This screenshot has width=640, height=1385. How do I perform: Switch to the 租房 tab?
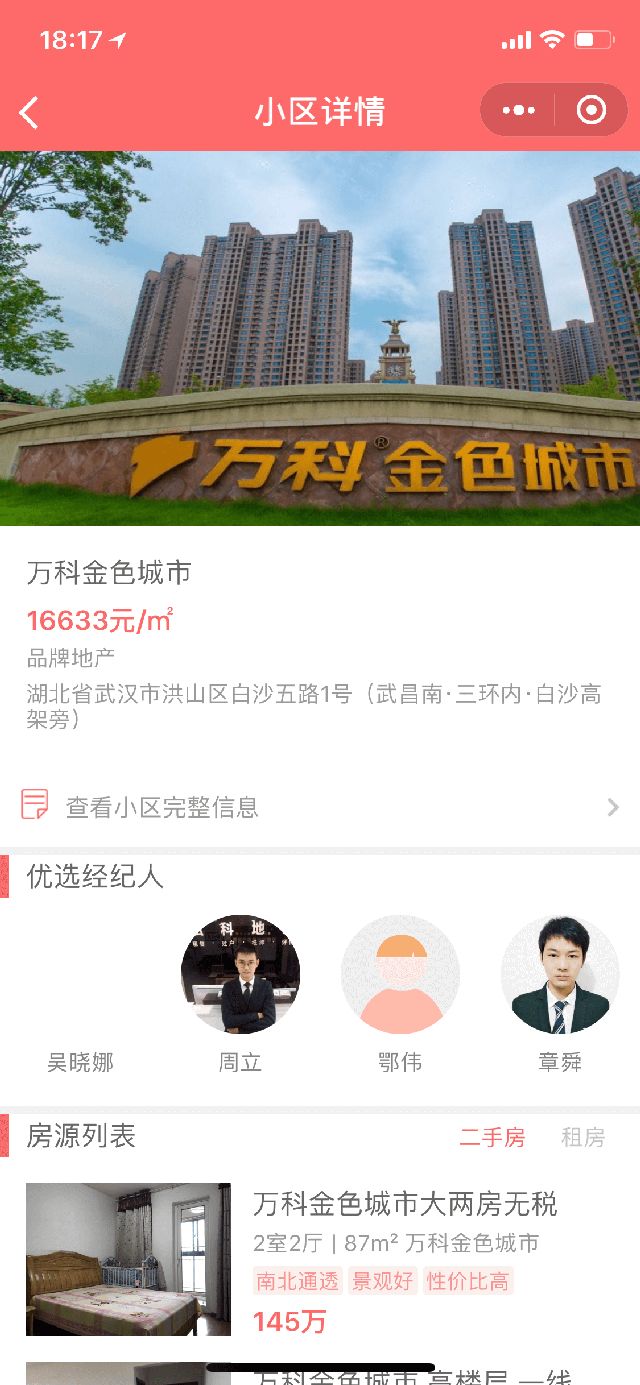tap(583, 1137)
